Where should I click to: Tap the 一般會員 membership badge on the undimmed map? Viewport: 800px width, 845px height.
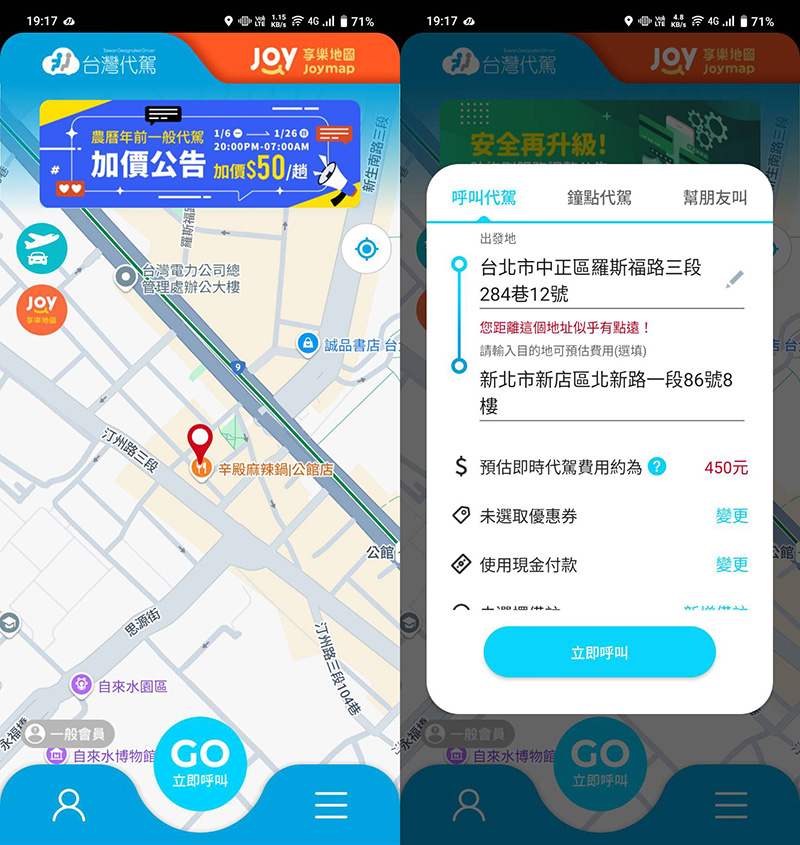pos(69,734)
